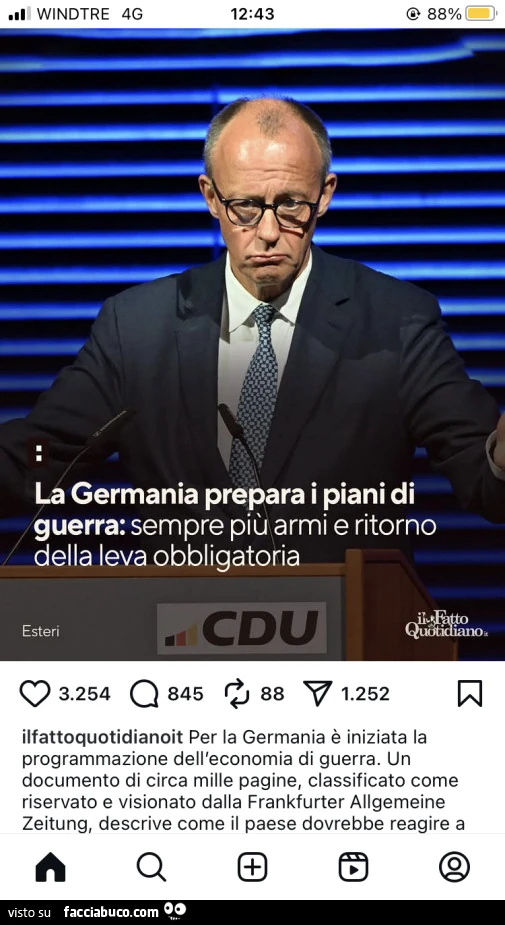Image resolution: width=505 pixels, height=925 pixels.
Task: Tap the Germania post image
Action: click(x=252, y=345)
